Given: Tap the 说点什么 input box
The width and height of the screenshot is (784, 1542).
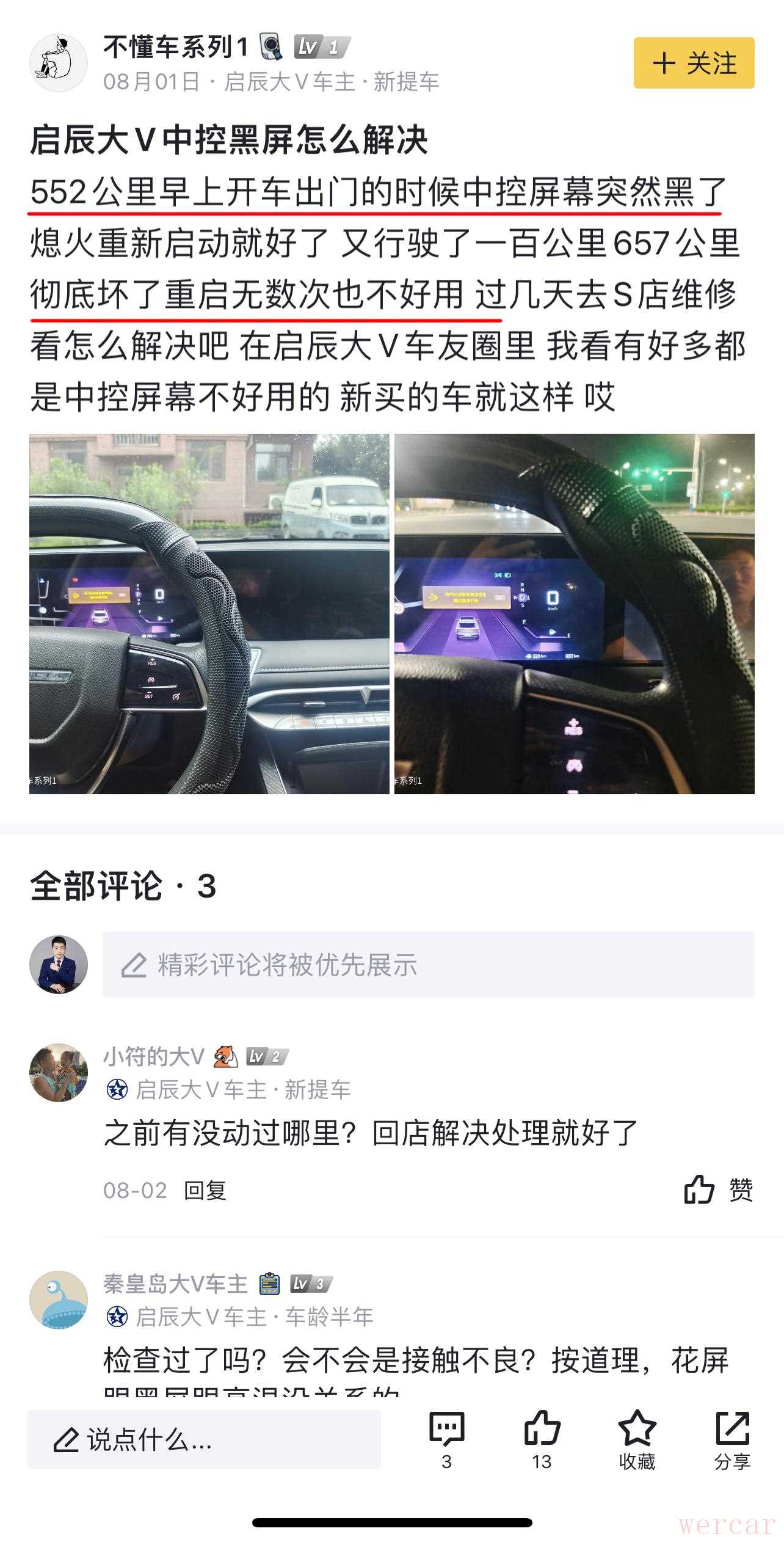Looking at the screenshot, I should [204, 1439].
